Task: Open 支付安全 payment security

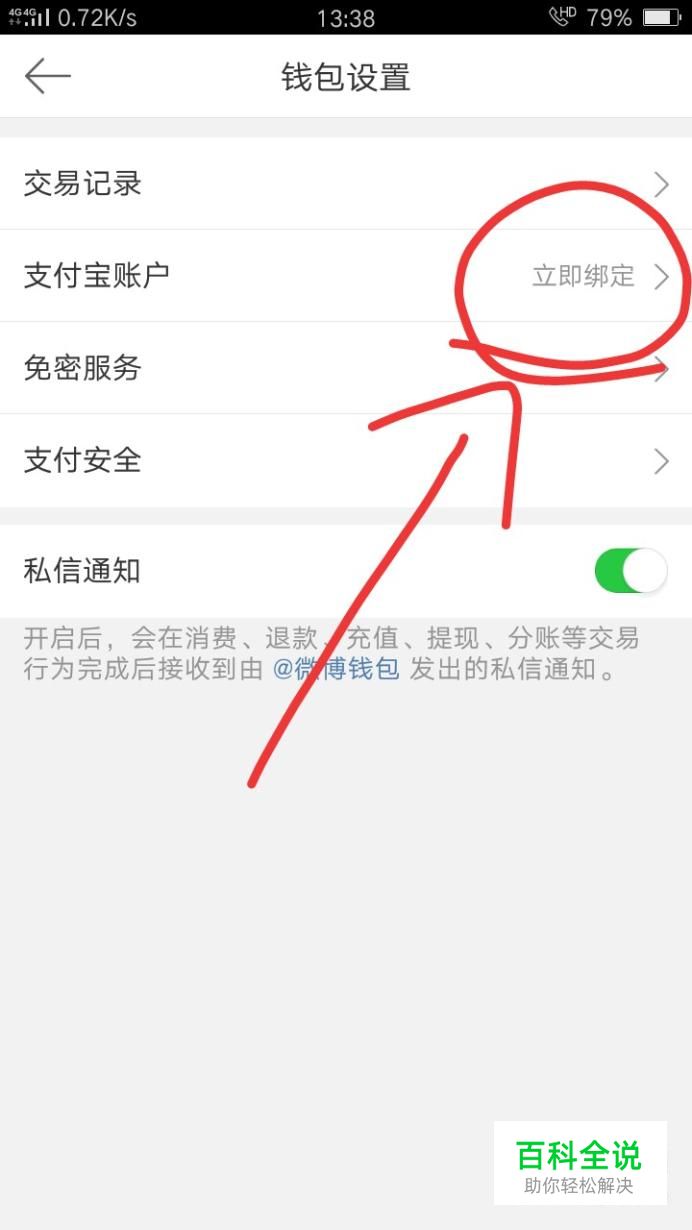Action: click(x=346, y=461)
